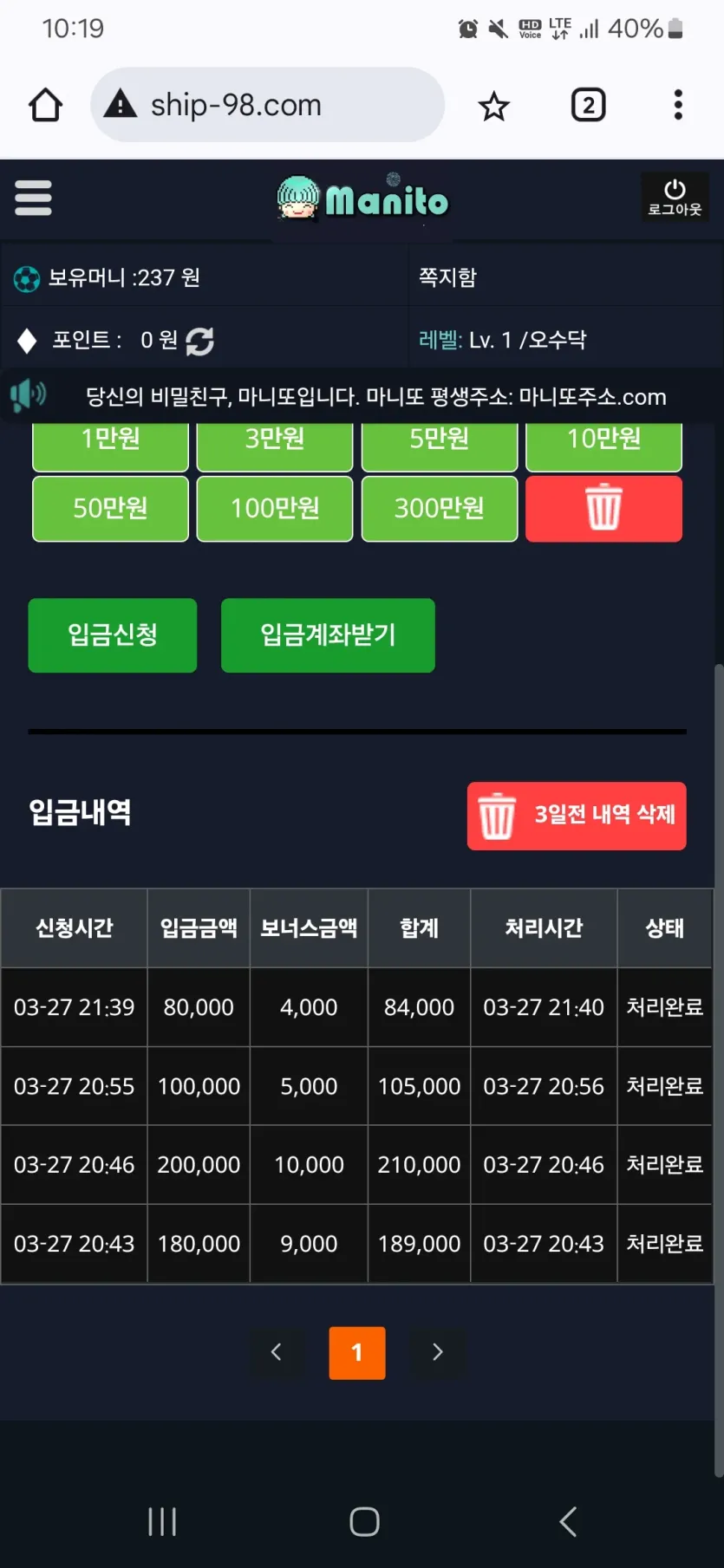The height and width of the screenshot is (1568, 724).
Task: Tap 입금계좌받기 to get the deposit account
Action: coord(328,635)
